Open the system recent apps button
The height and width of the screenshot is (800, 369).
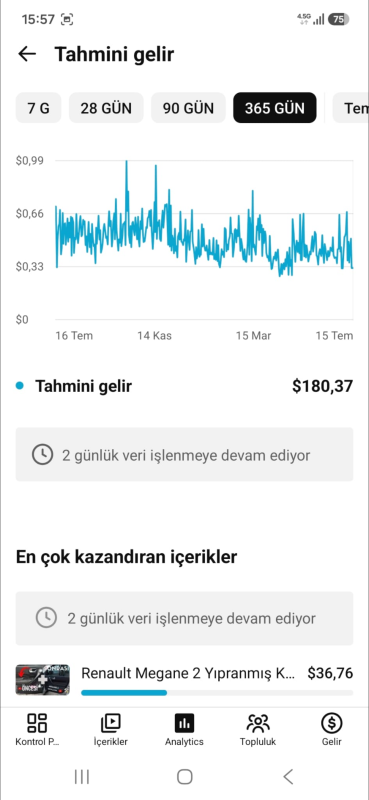[82, 777]
